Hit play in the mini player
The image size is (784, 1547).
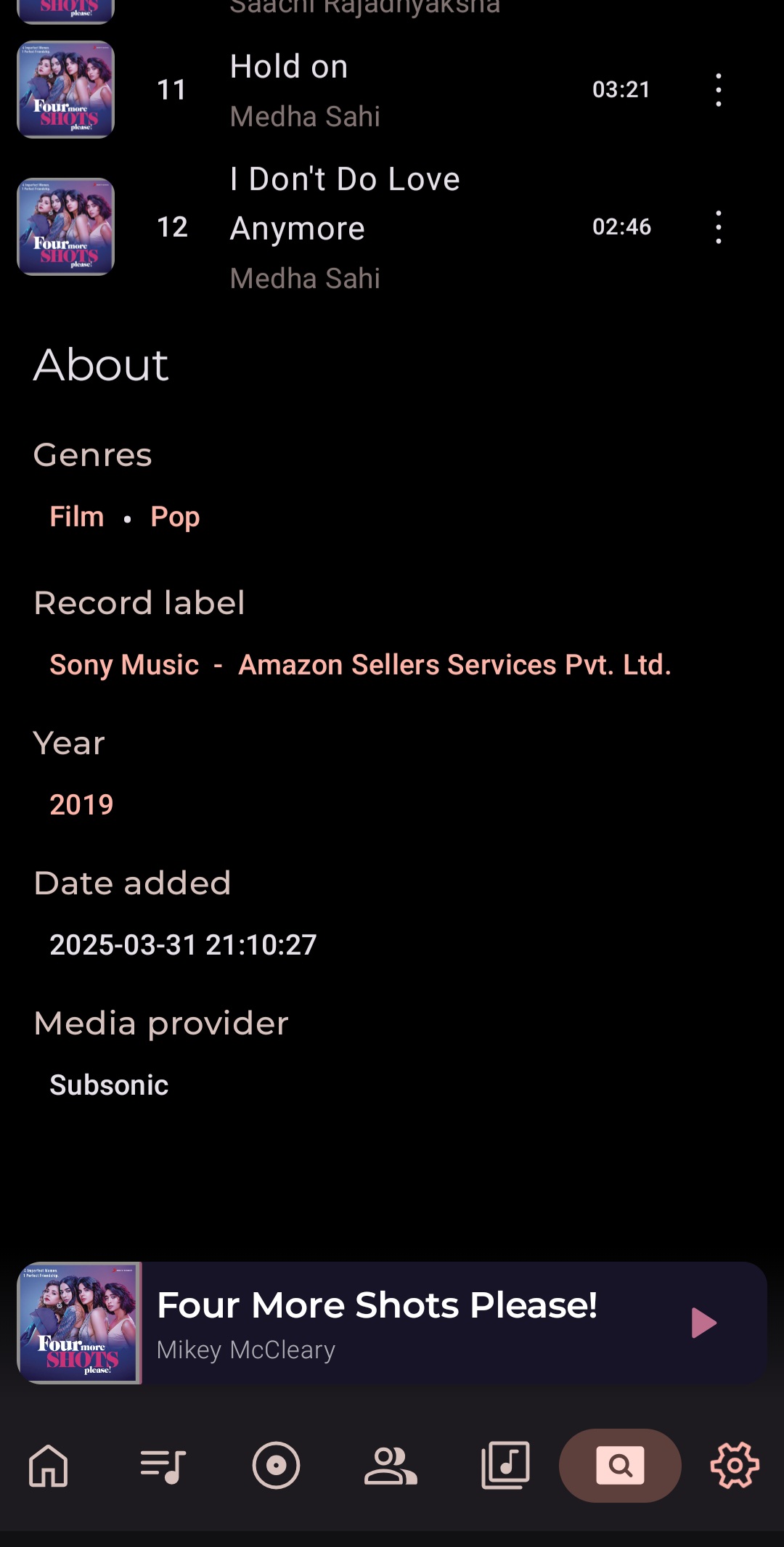click(703, 1323)
